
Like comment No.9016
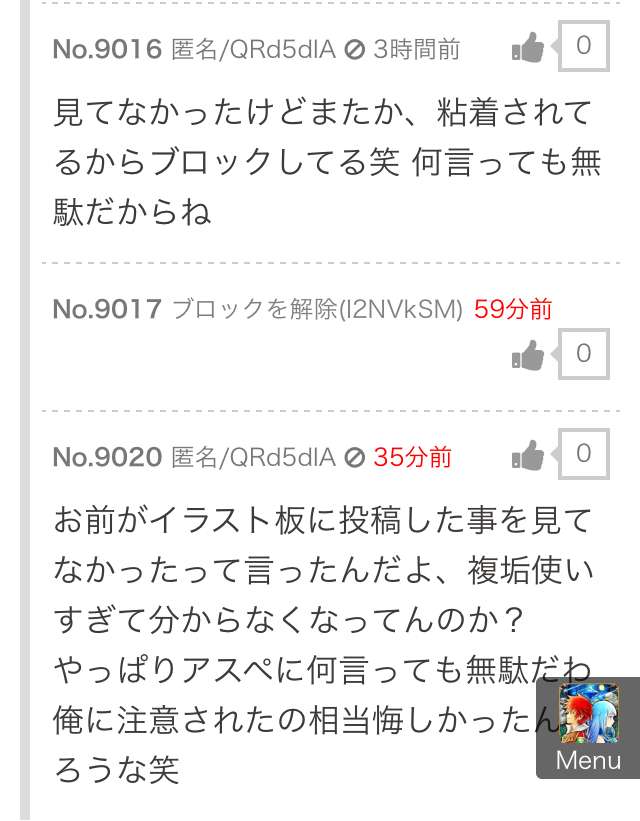(528, 47)
